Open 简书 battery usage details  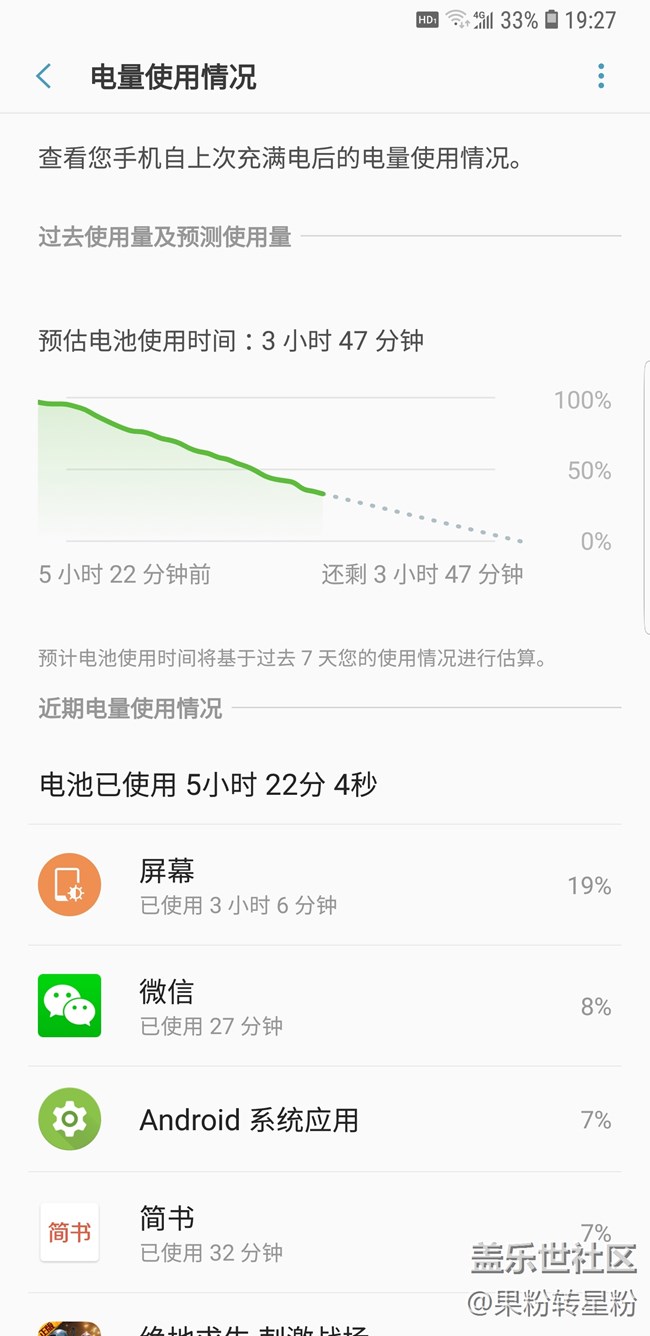coord(324,1232)
